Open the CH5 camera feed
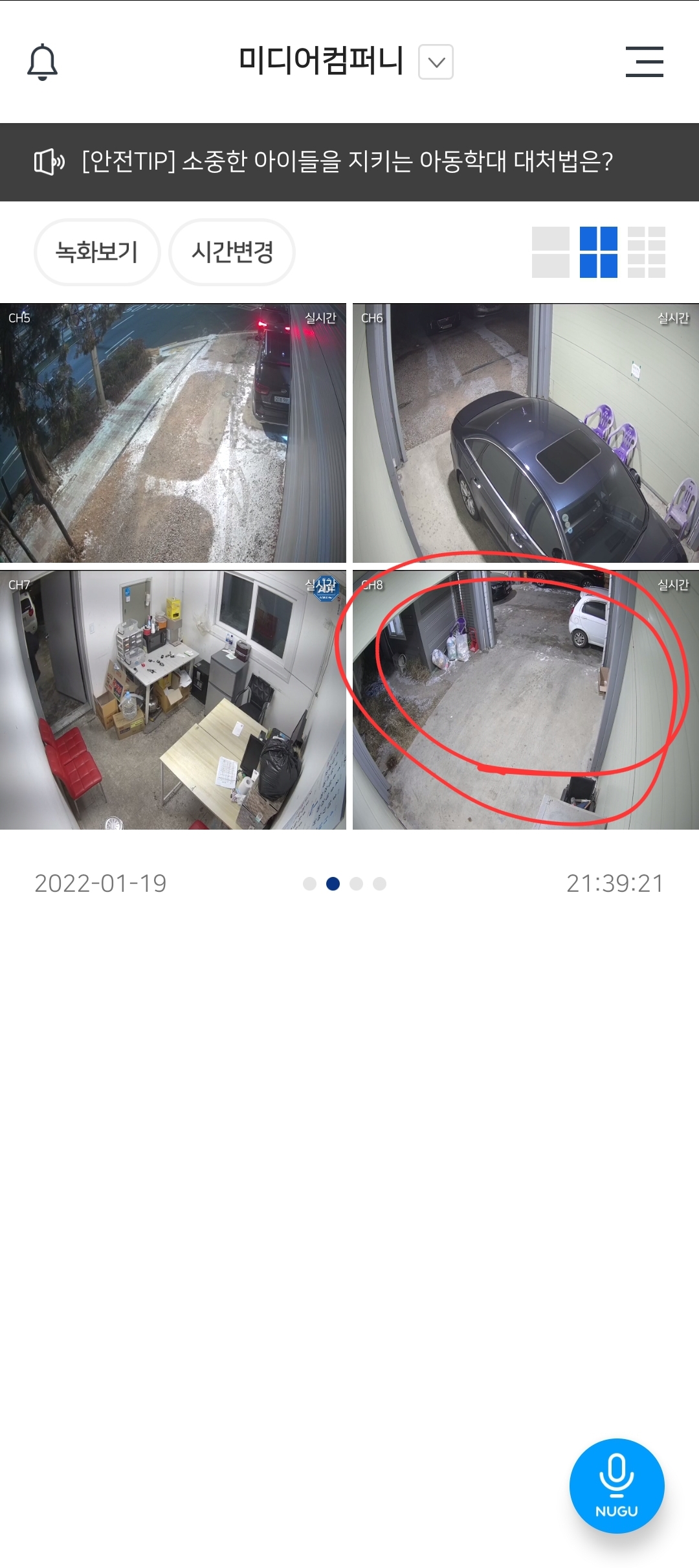Screen dimensions: 699x1568 pyautogui.click(x=173, y=433)
